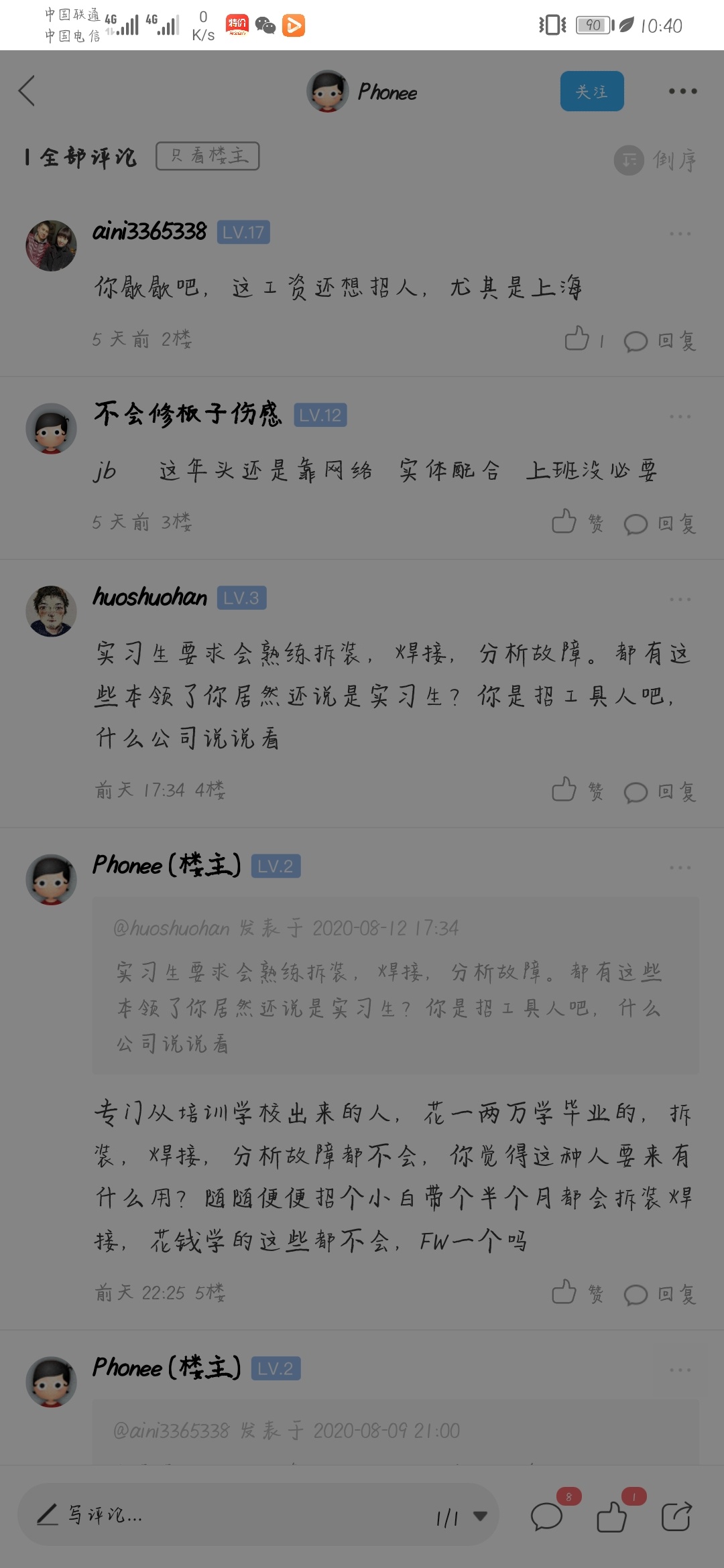Open huoshuohan's avatar profile
This screenshot has height=1568, width=724.
(x=51, y=611)
